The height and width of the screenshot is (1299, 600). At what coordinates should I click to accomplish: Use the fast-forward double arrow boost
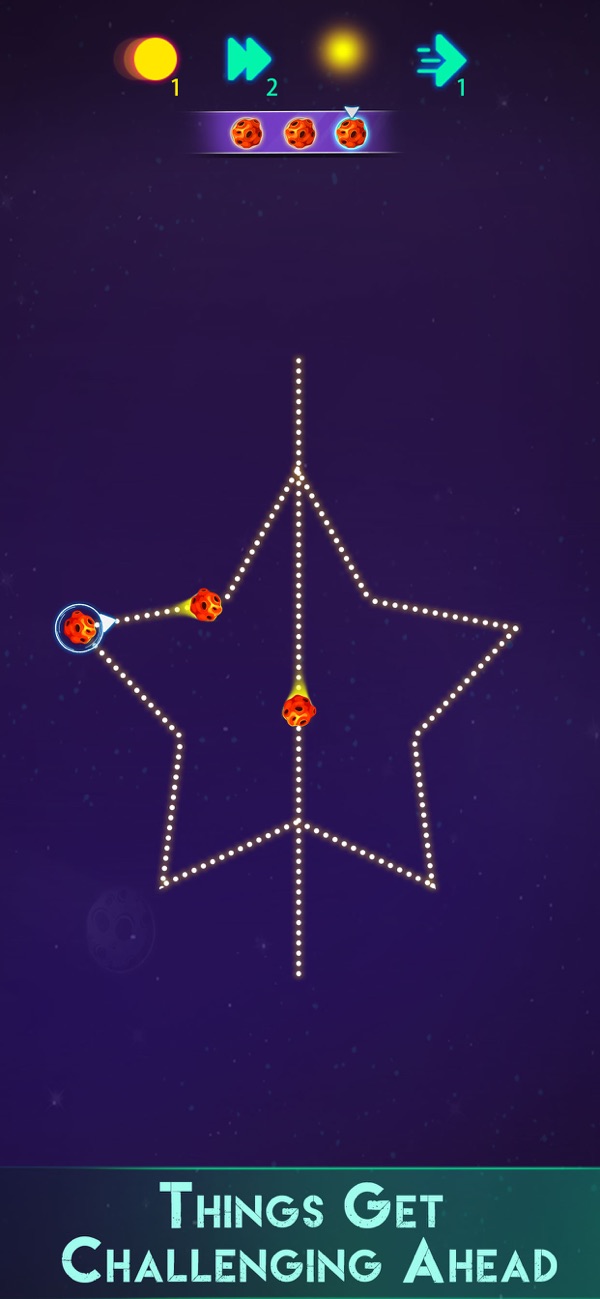pos(246,60)
